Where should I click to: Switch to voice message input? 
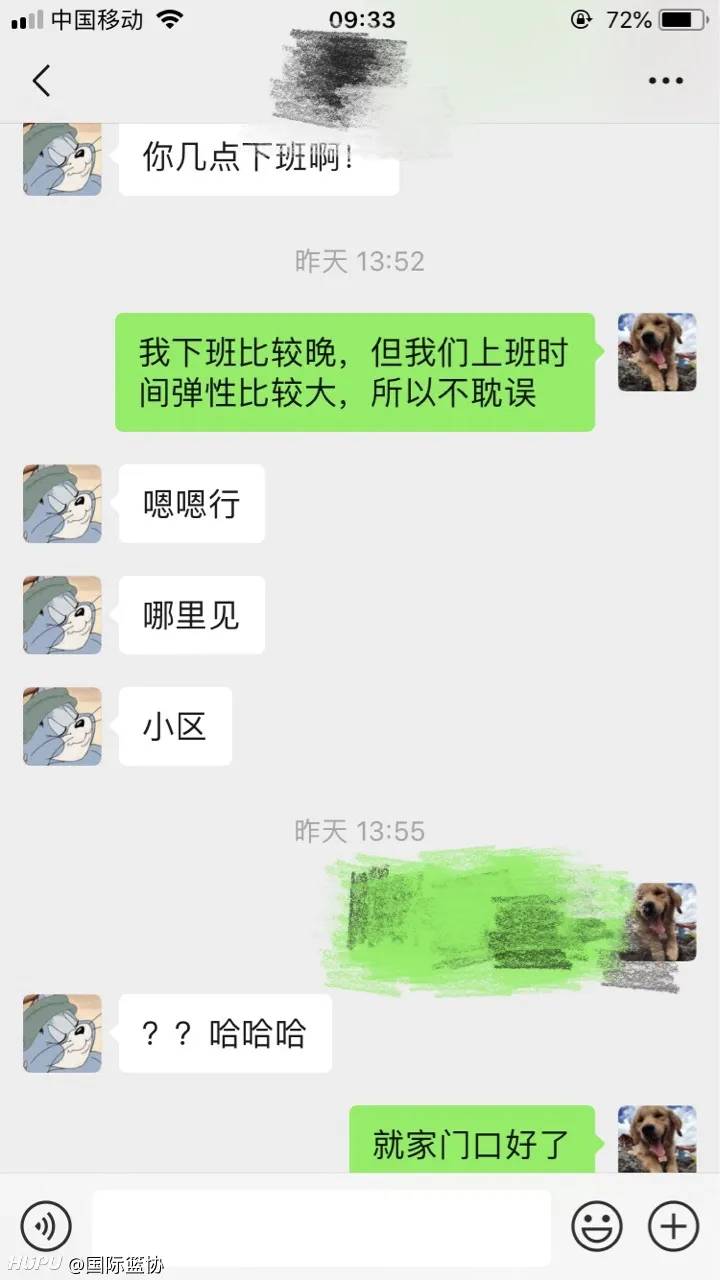pyautogui.click(x=46, y=1226)
